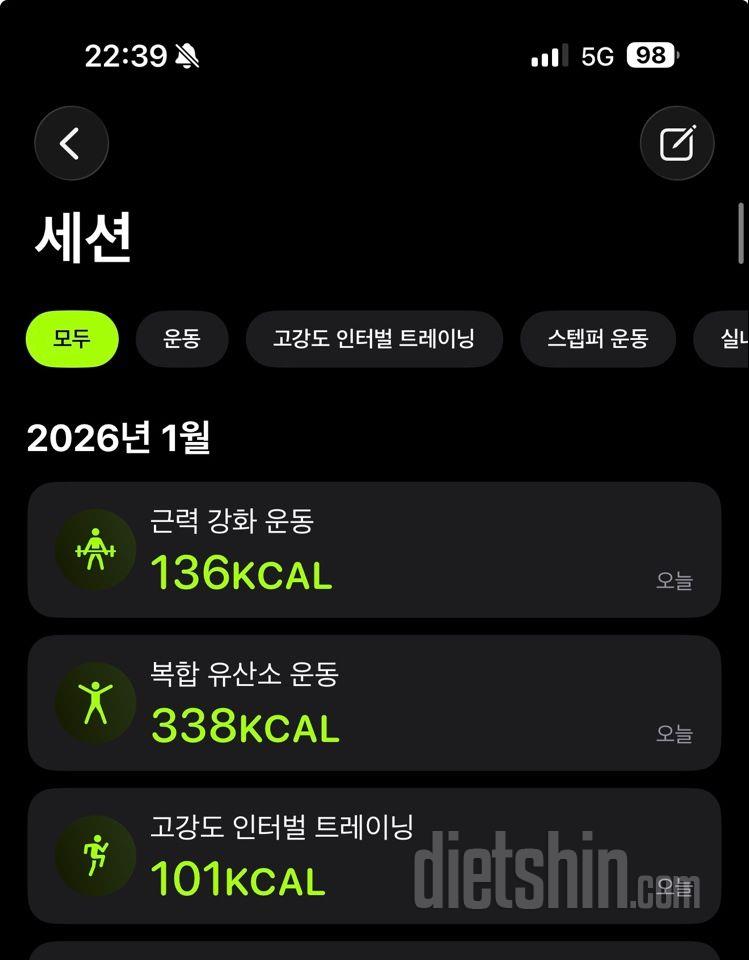Tap the cellular signal bars icon
The height and width of the screenshot is (960, 749).
point(544,55)
